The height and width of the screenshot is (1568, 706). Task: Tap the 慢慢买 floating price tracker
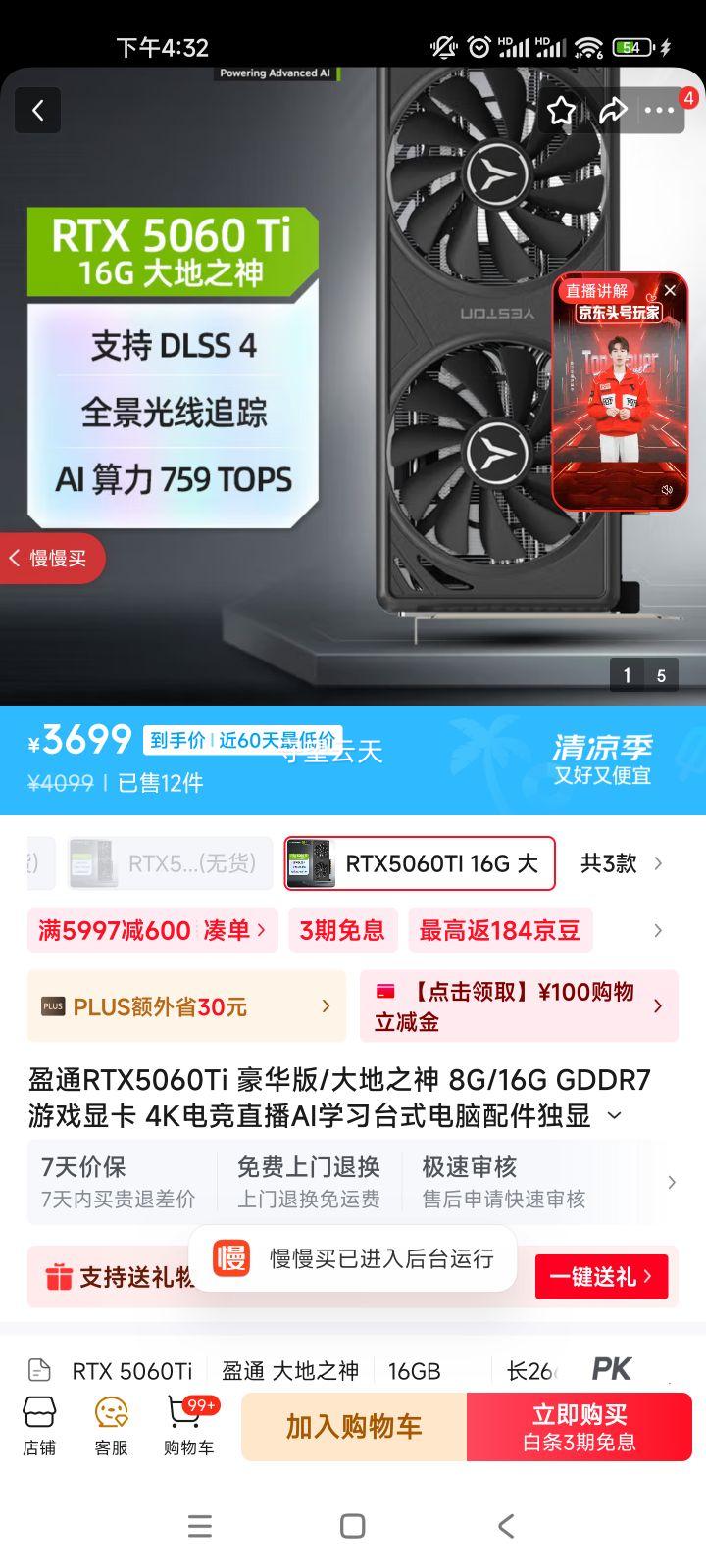point(47,558)
